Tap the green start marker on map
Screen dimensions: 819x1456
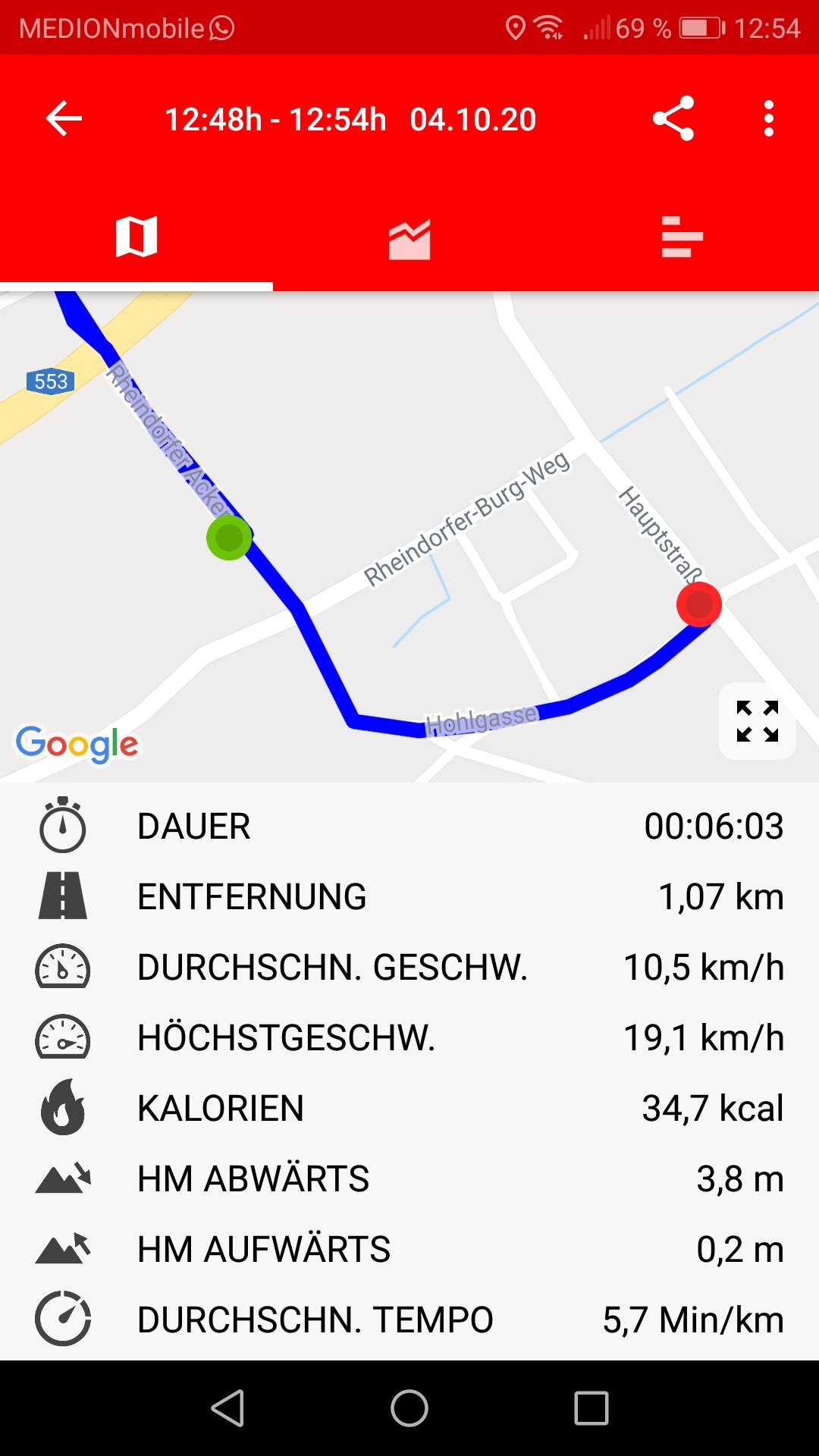(x=229, y=538)
